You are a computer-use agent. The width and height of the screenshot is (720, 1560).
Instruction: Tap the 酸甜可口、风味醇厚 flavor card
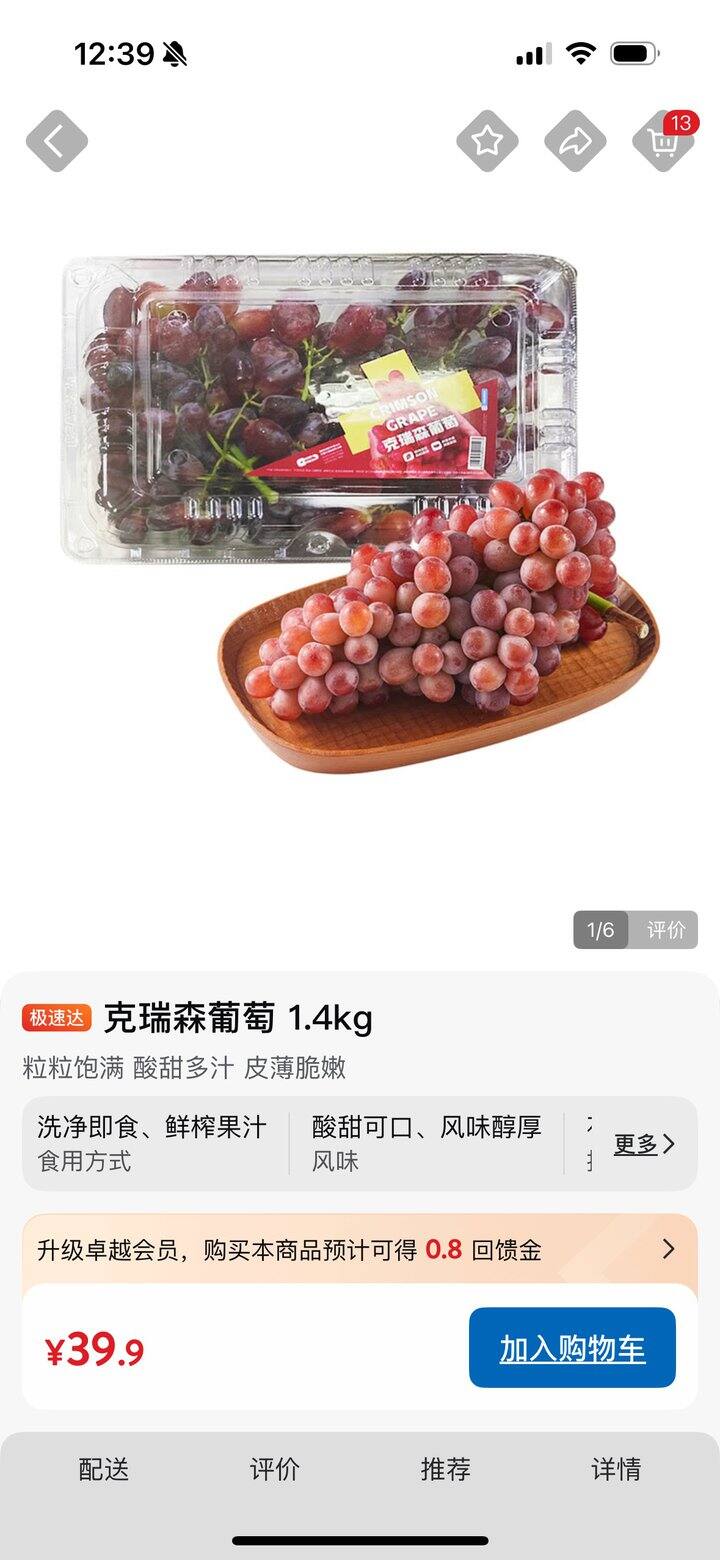425,1143
